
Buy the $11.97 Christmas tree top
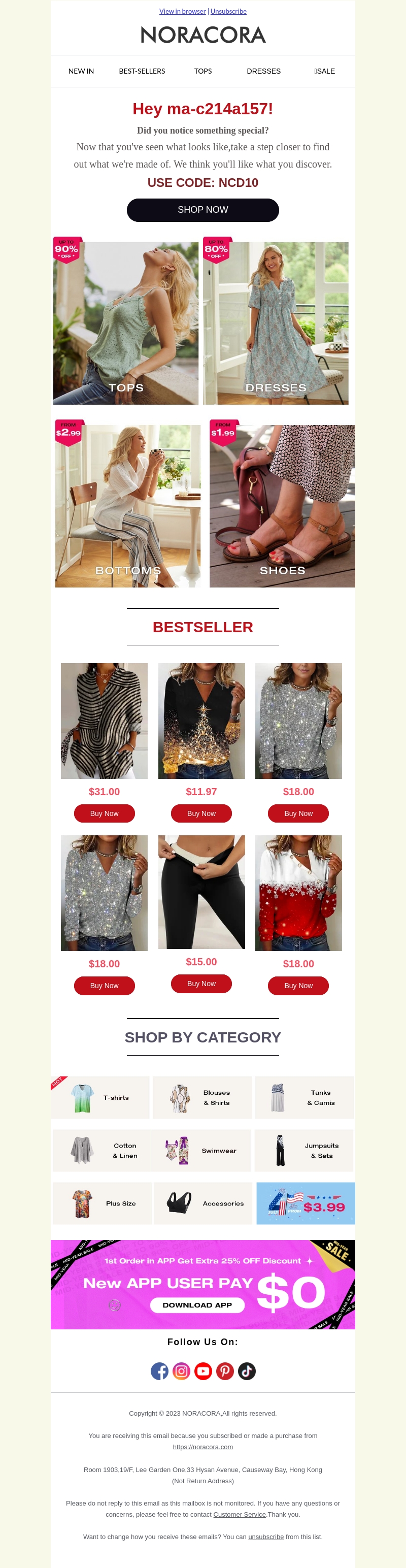click(201, 813)
